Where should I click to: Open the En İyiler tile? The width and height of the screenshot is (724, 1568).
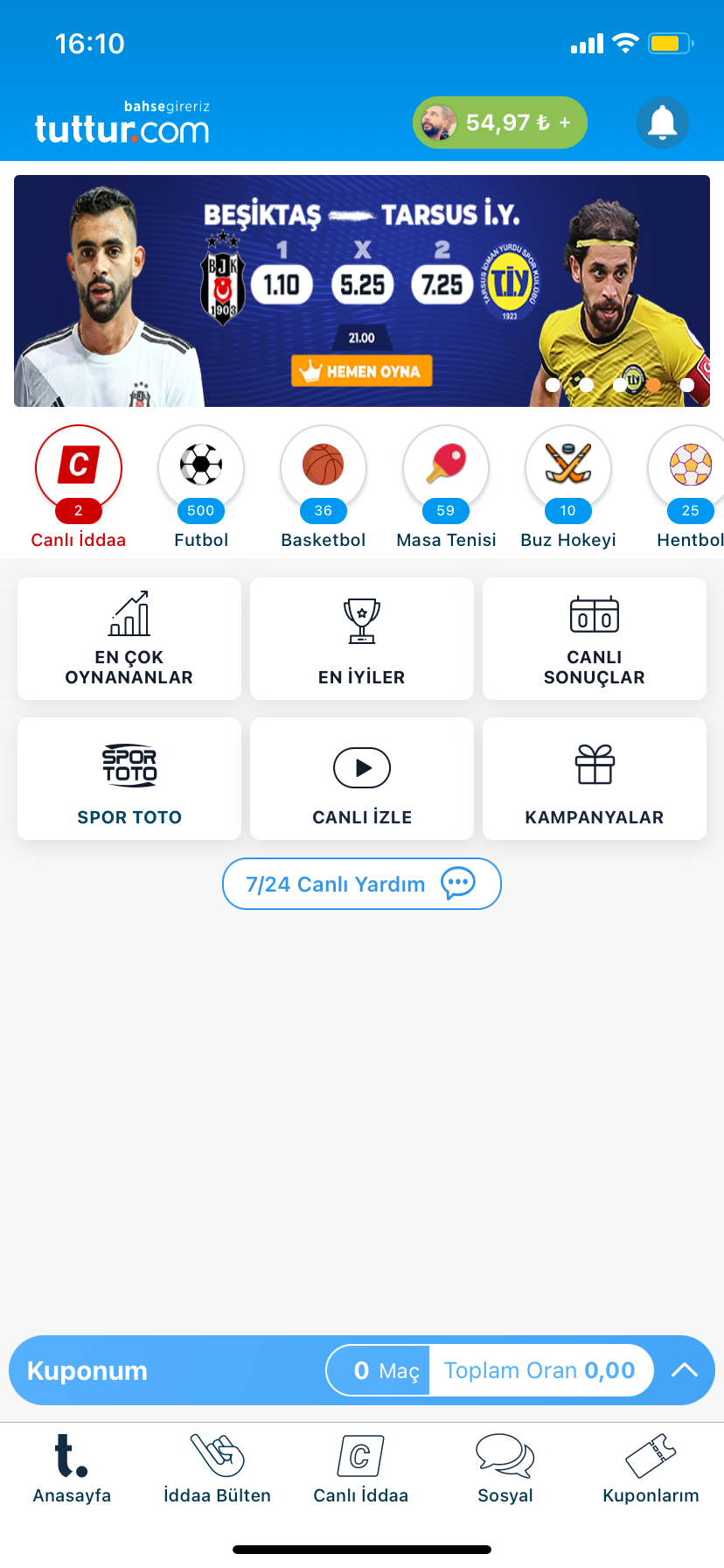(362, 639)
